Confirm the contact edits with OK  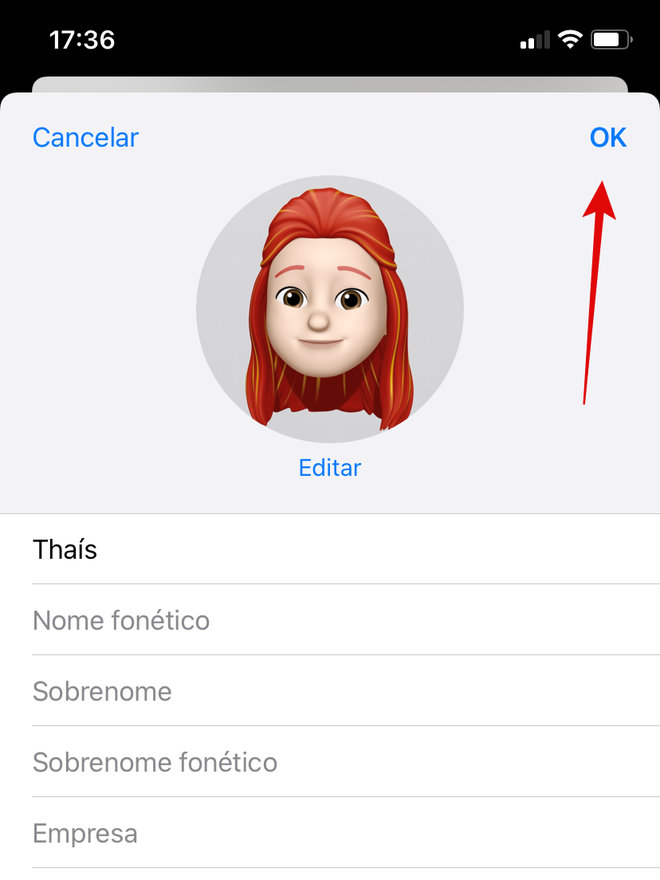click(x=608, y=138)
